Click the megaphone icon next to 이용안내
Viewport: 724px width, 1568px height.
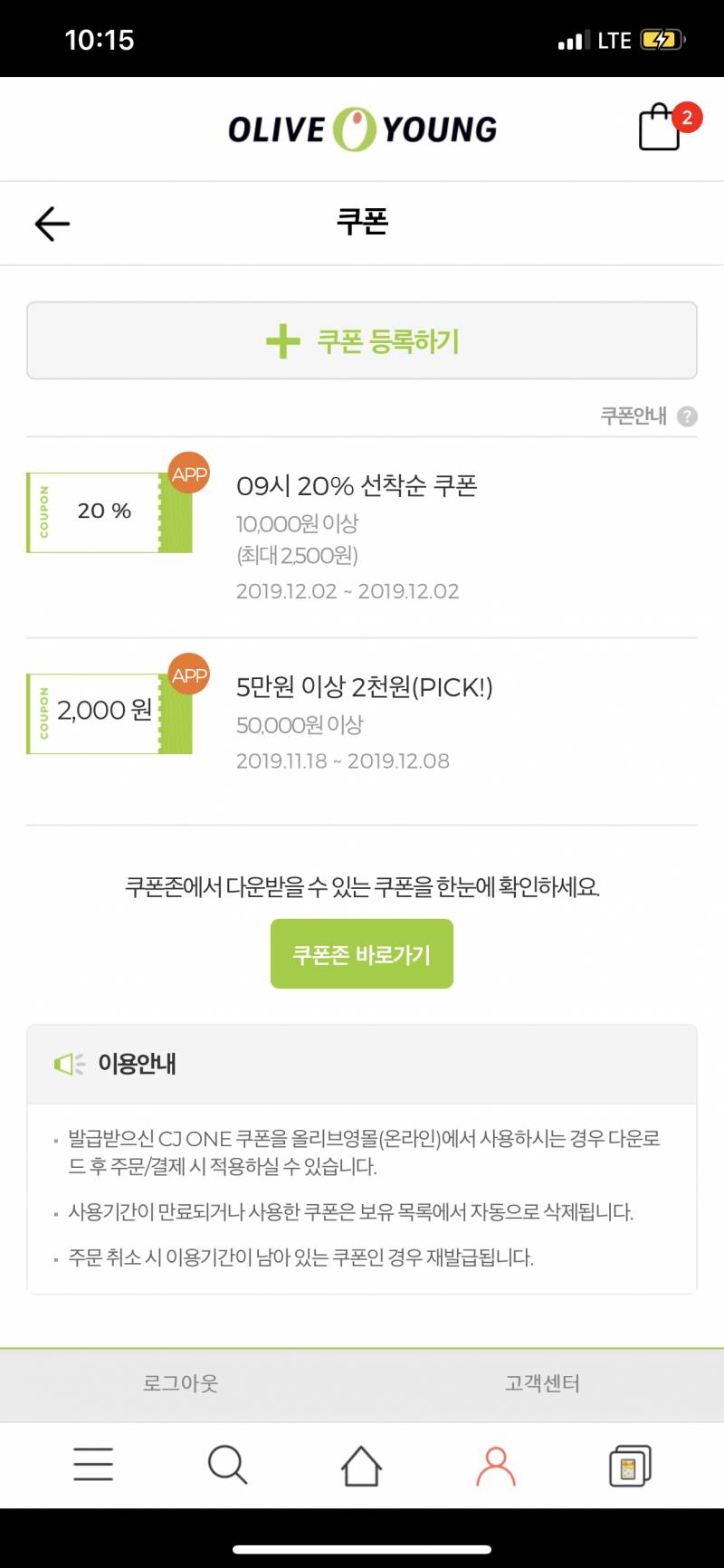[70, 1064]
